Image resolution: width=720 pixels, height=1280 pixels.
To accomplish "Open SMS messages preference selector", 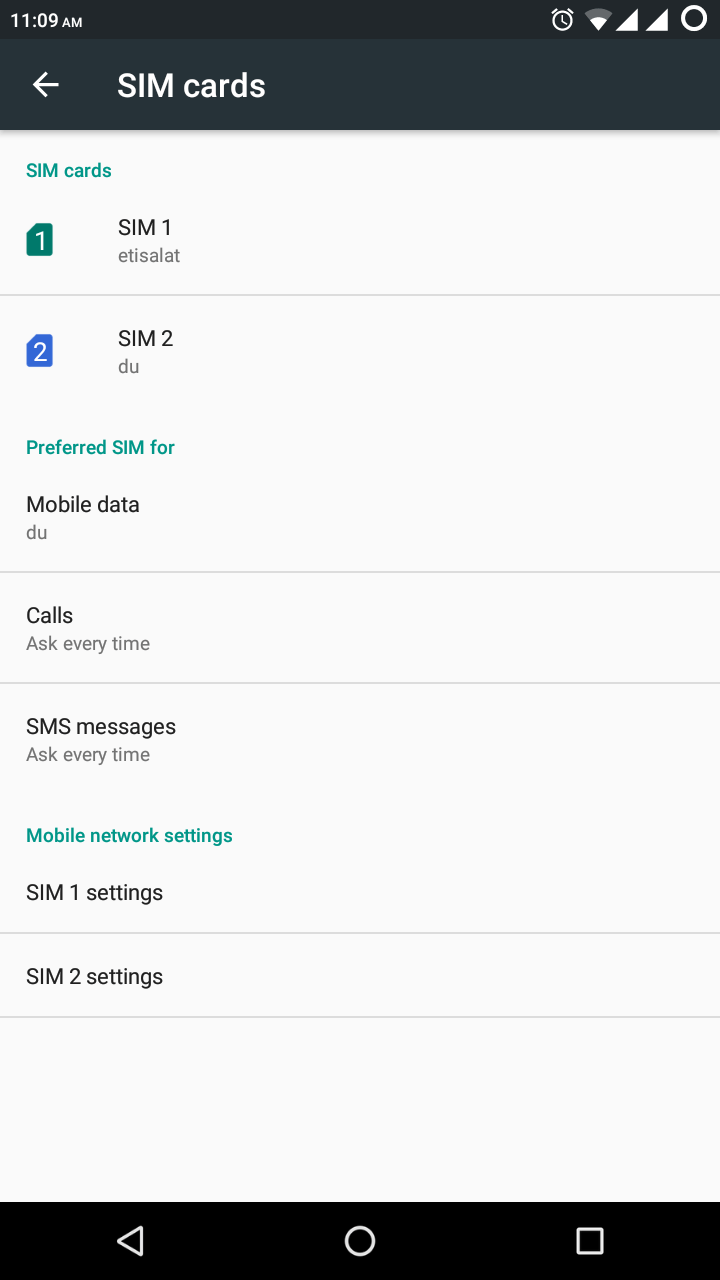I will tap(360, 738).
